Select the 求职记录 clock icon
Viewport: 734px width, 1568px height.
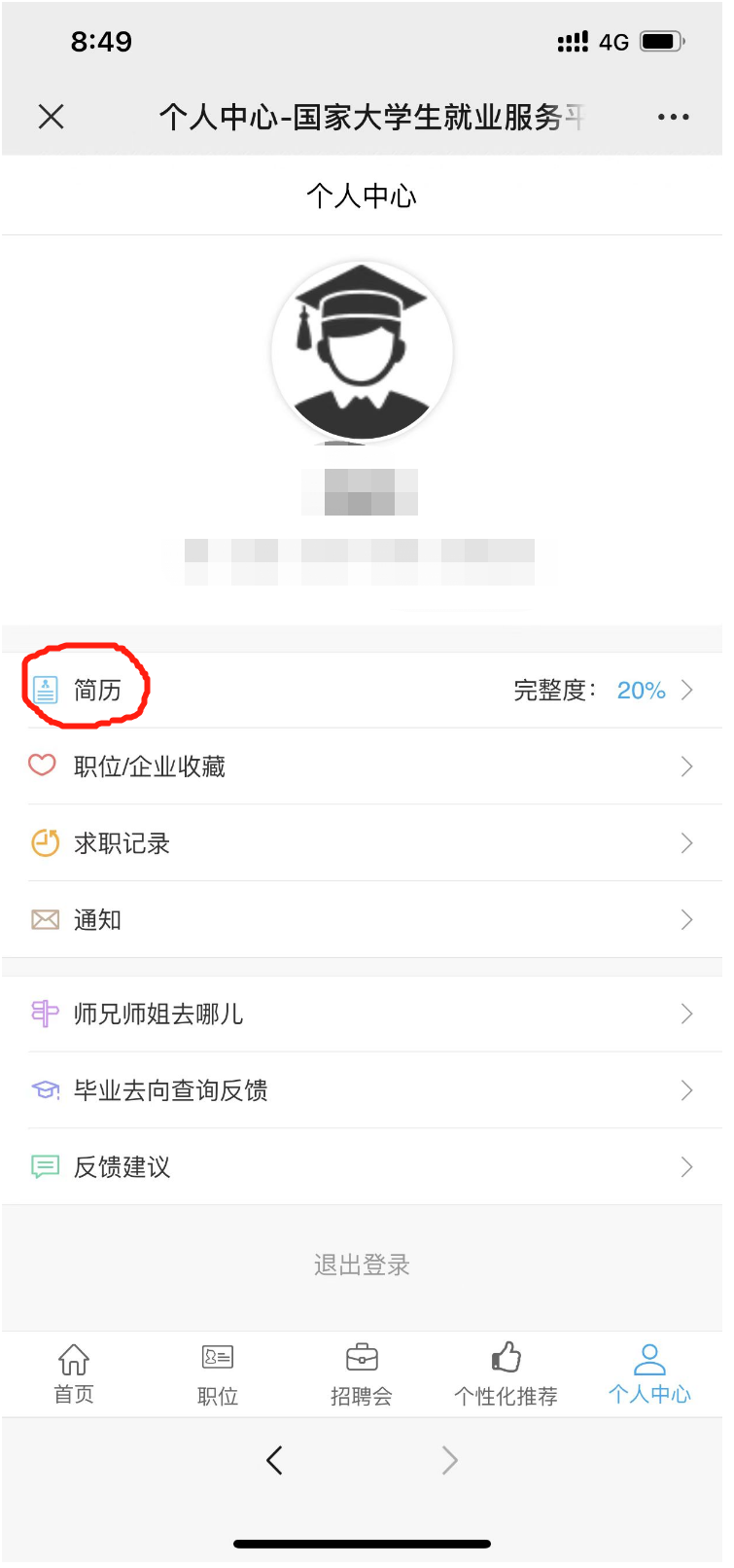(x=43, y=842)
